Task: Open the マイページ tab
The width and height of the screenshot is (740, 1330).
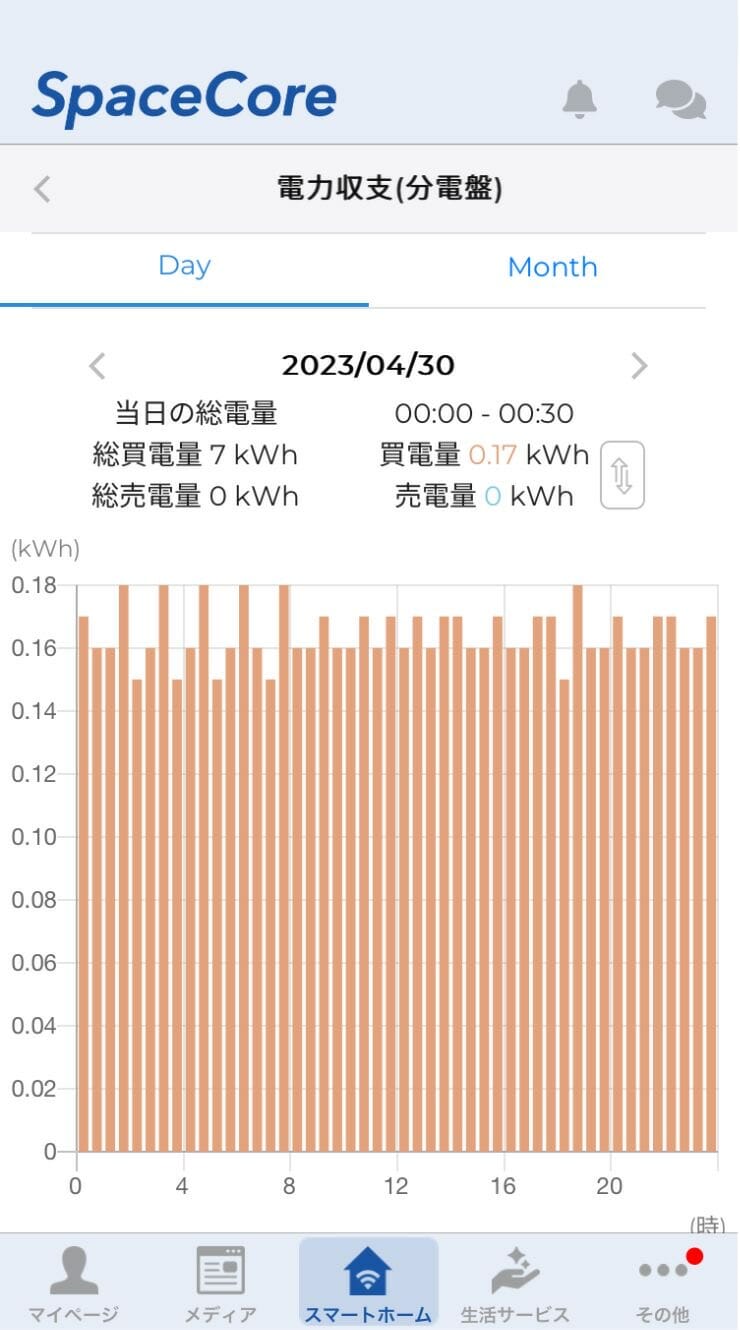Action: pos(74,1285)
